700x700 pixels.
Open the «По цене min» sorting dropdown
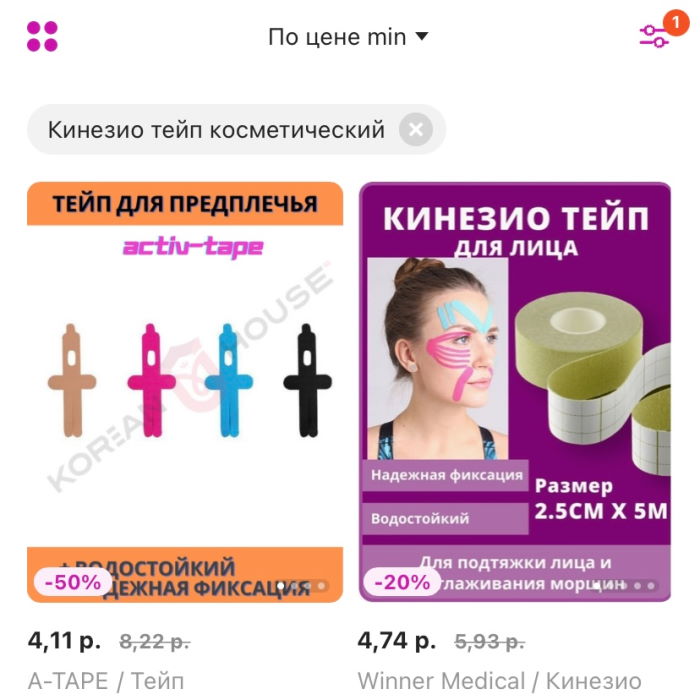(347, 38)
